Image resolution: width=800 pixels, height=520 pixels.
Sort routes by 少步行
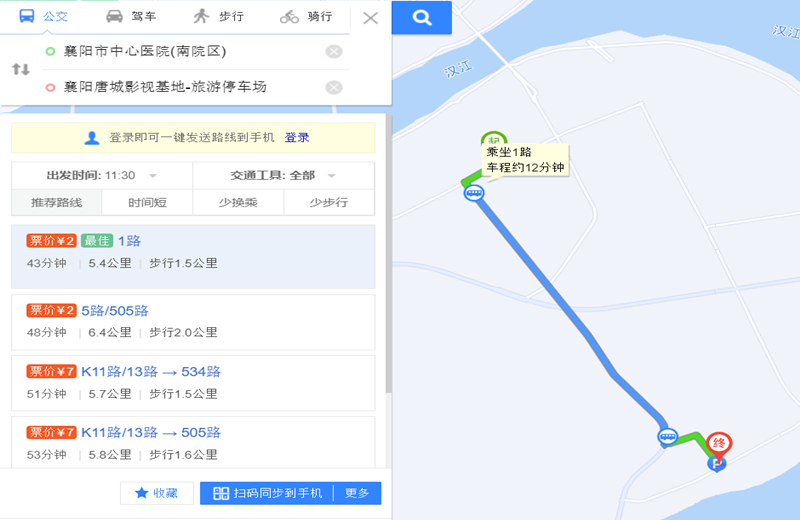(x=328, y=202)
